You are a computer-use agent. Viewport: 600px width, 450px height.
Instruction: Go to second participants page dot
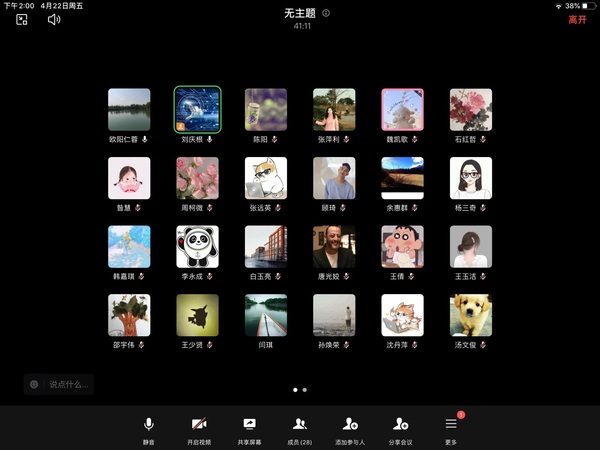[305, 388]
